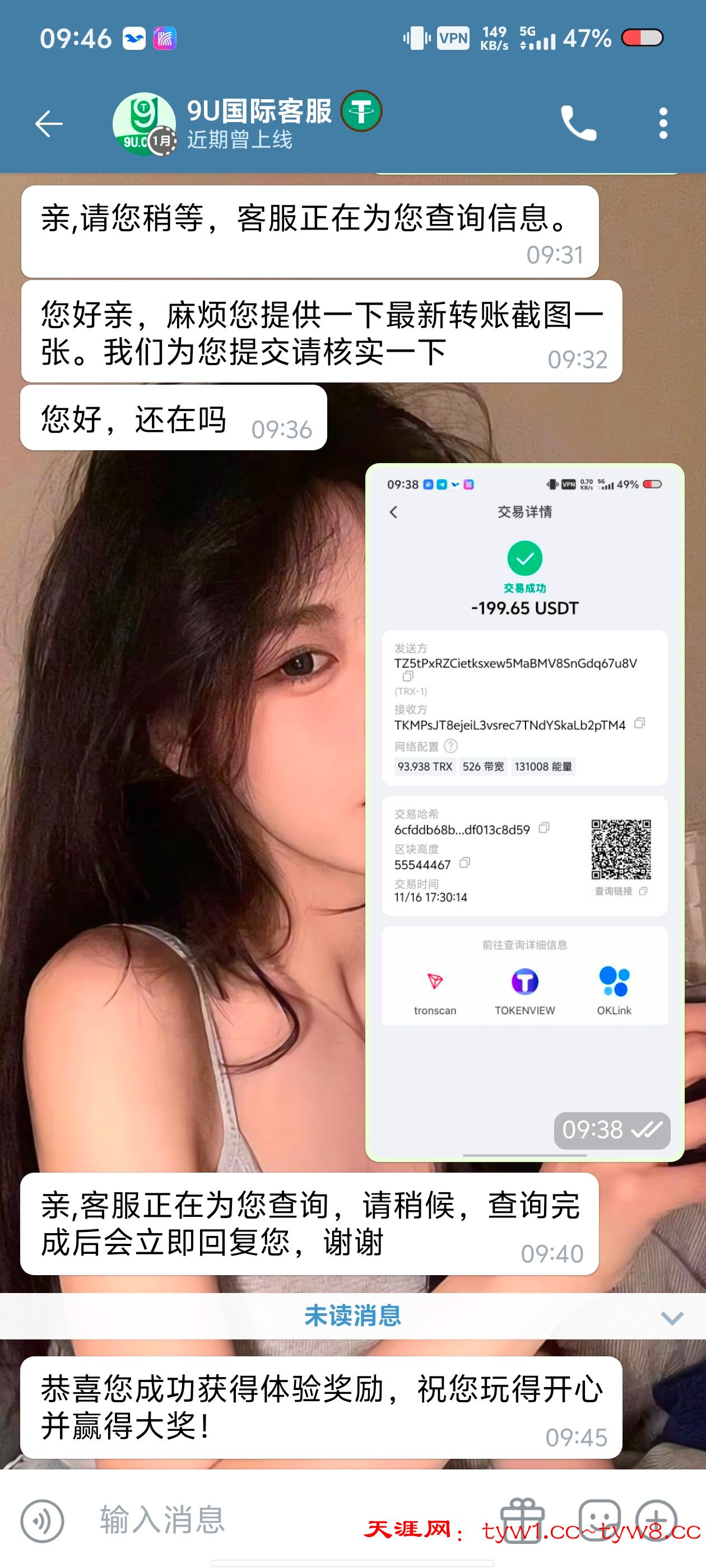This screenshot has width=706, height=1568.
Task: Tap the voice message icon
Action: [x=42, y=1521]
